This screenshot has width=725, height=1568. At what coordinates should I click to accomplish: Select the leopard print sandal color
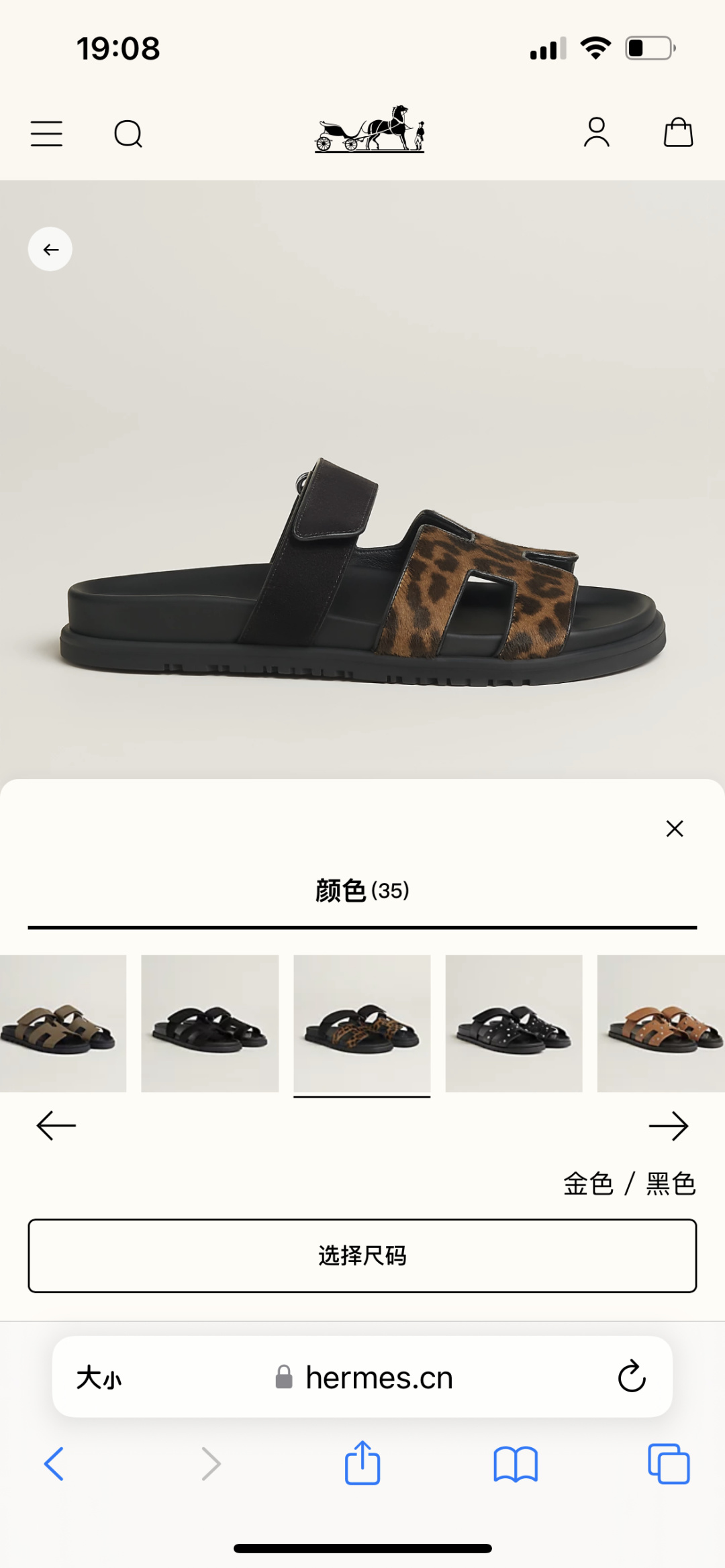[x=362, y=1023]
